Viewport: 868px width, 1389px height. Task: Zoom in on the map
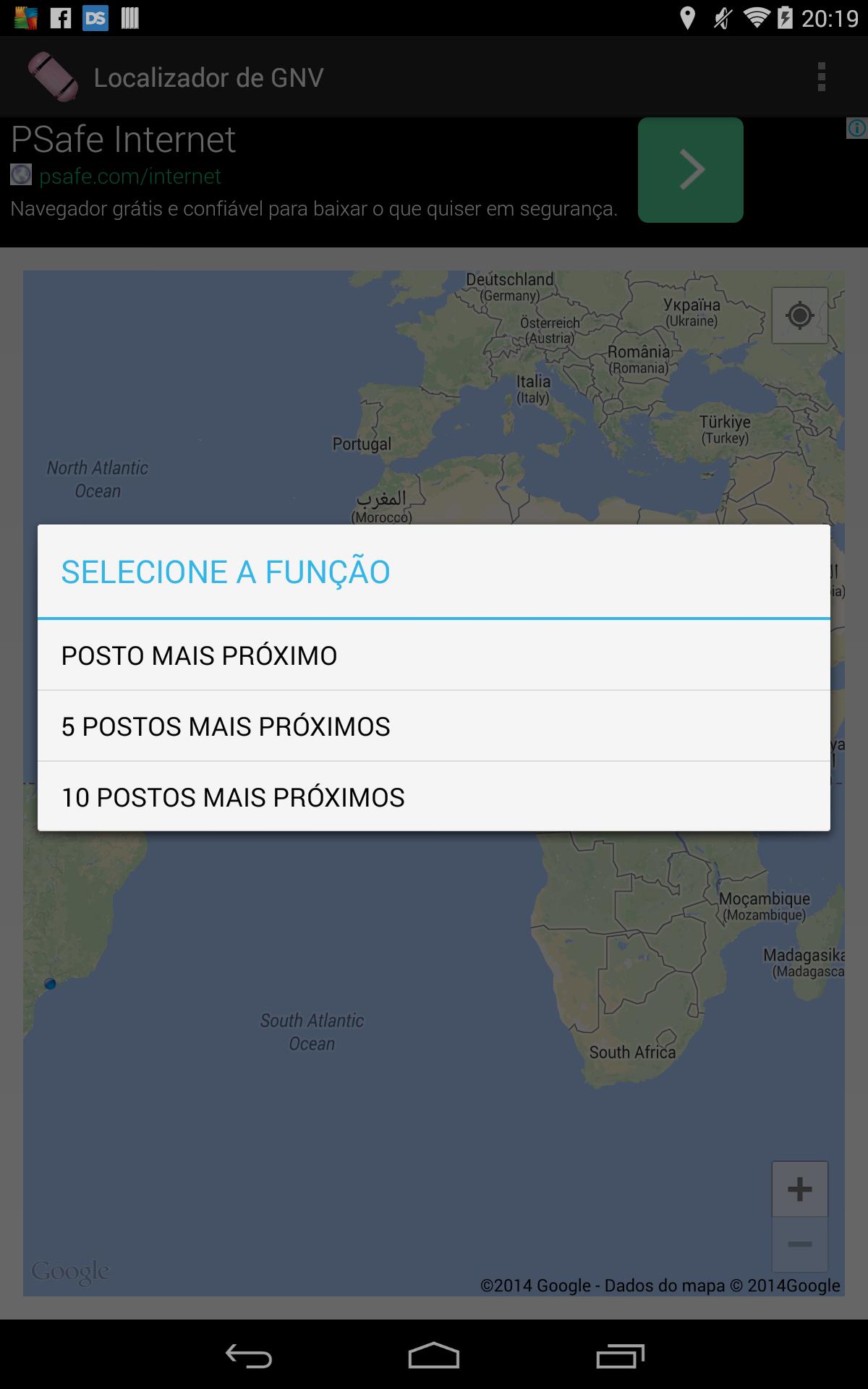(799, 1189)
